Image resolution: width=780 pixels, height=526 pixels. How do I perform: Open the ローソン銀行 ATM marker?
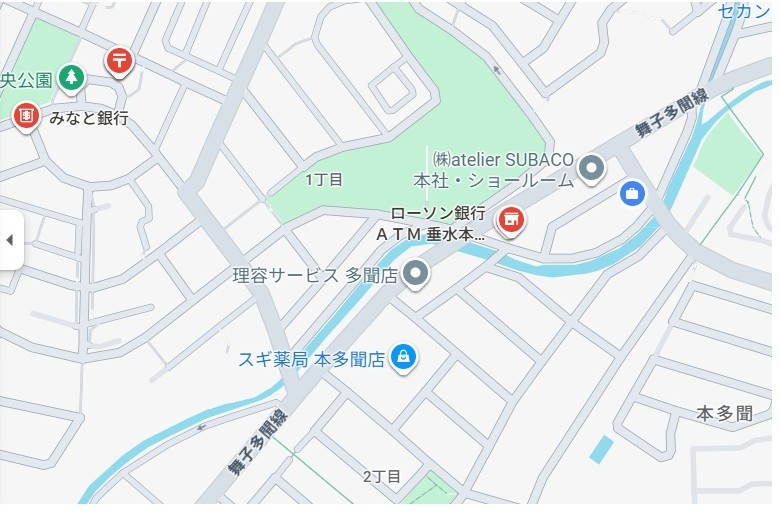click(x=511, y=218)
